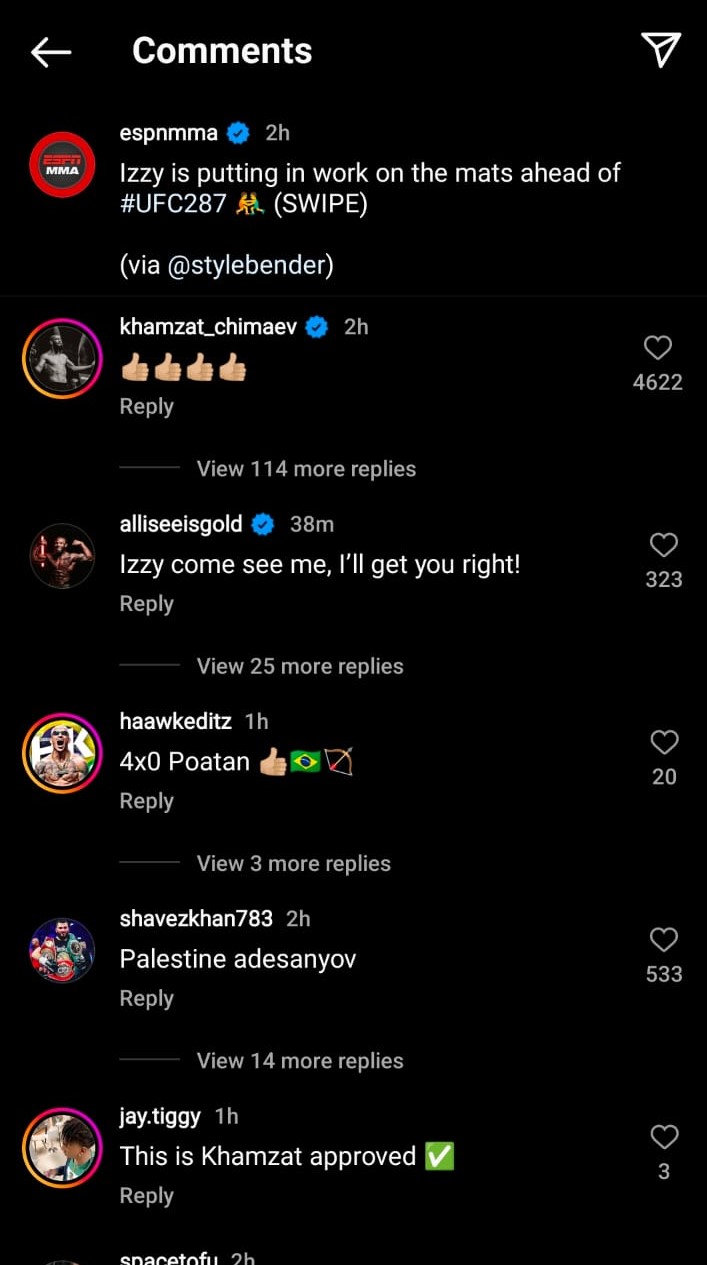Image resolution: width=707 pixels, height=1265 pixels.
Task: Like alliseeisgold's comment
Action: coord(663,545)
